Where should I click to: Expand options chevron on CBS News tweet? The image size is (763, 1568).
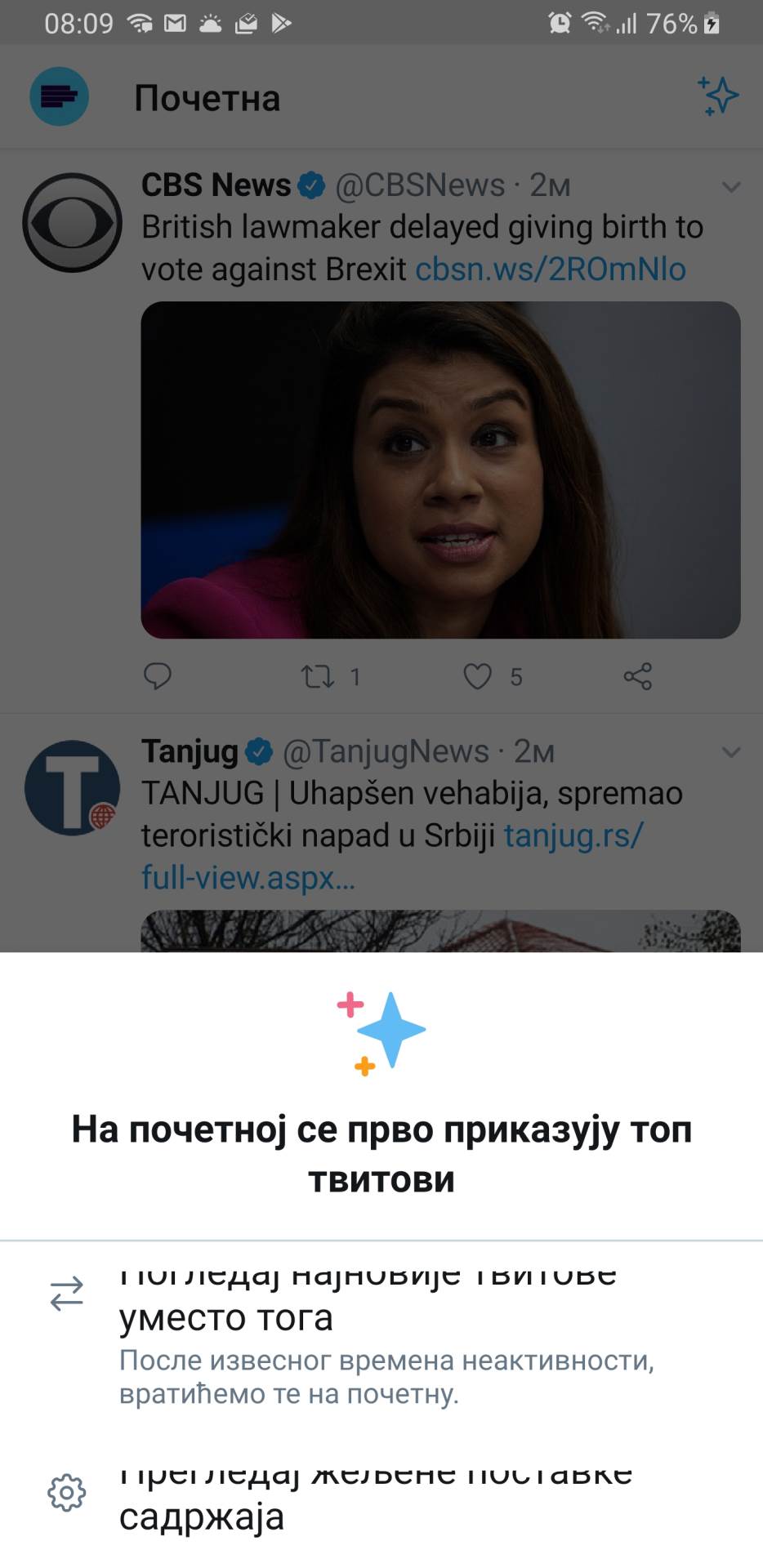731,187
